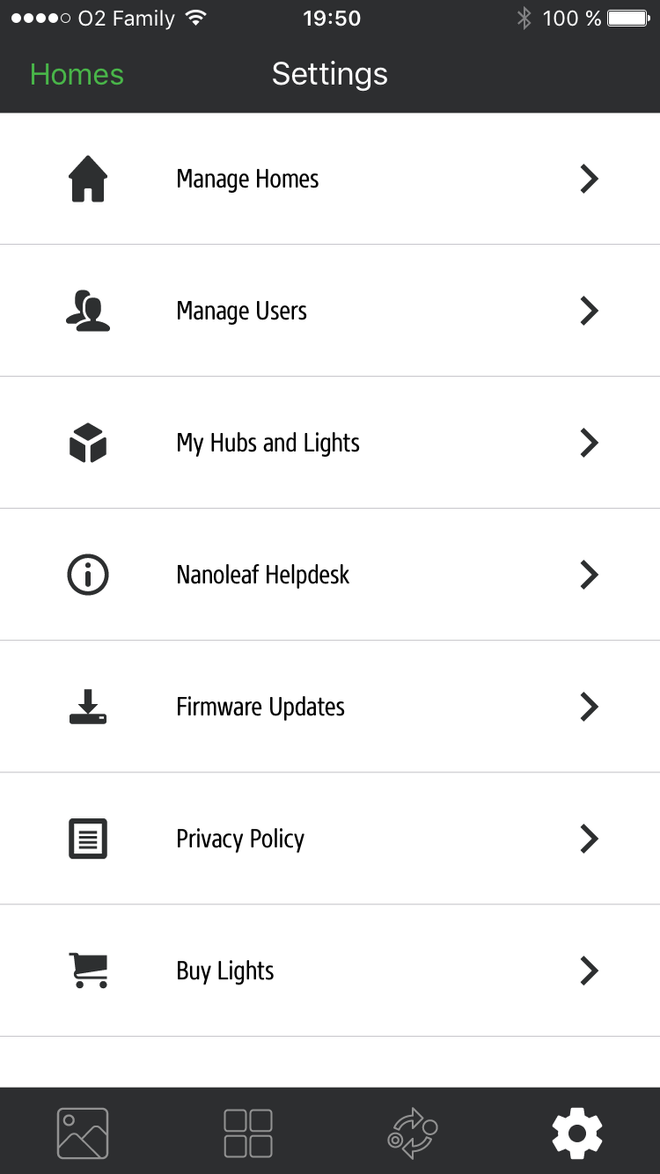Viewport: 660px width, 1174px height.
Task: Switch to the scenes picture tab
Action: coord(83,1133)
